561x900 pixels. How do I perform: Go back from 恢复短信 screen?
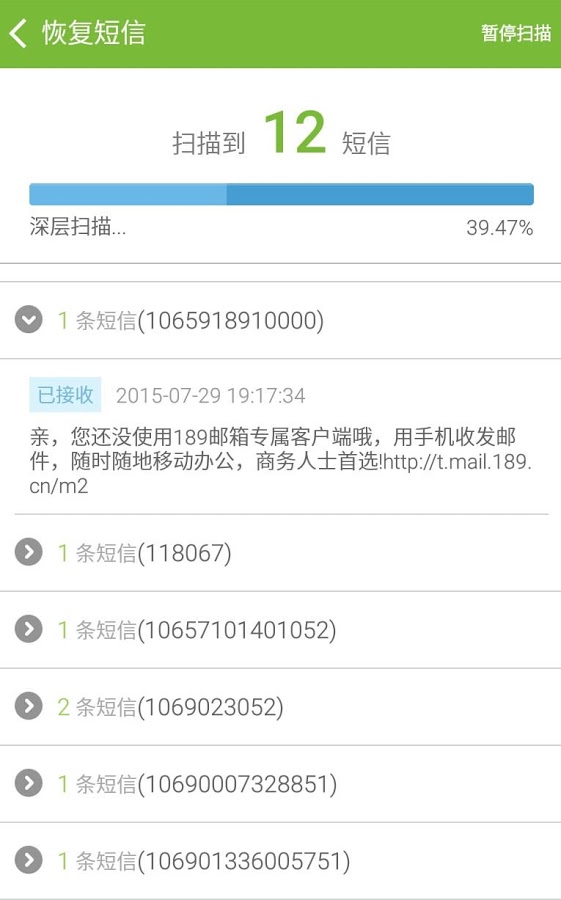[x=18, y=33]
